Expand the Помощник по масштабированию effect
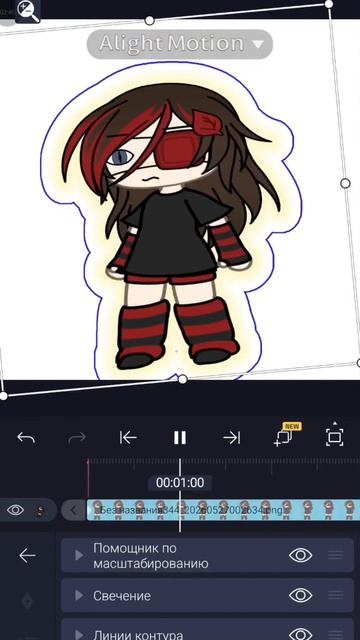 79,555
